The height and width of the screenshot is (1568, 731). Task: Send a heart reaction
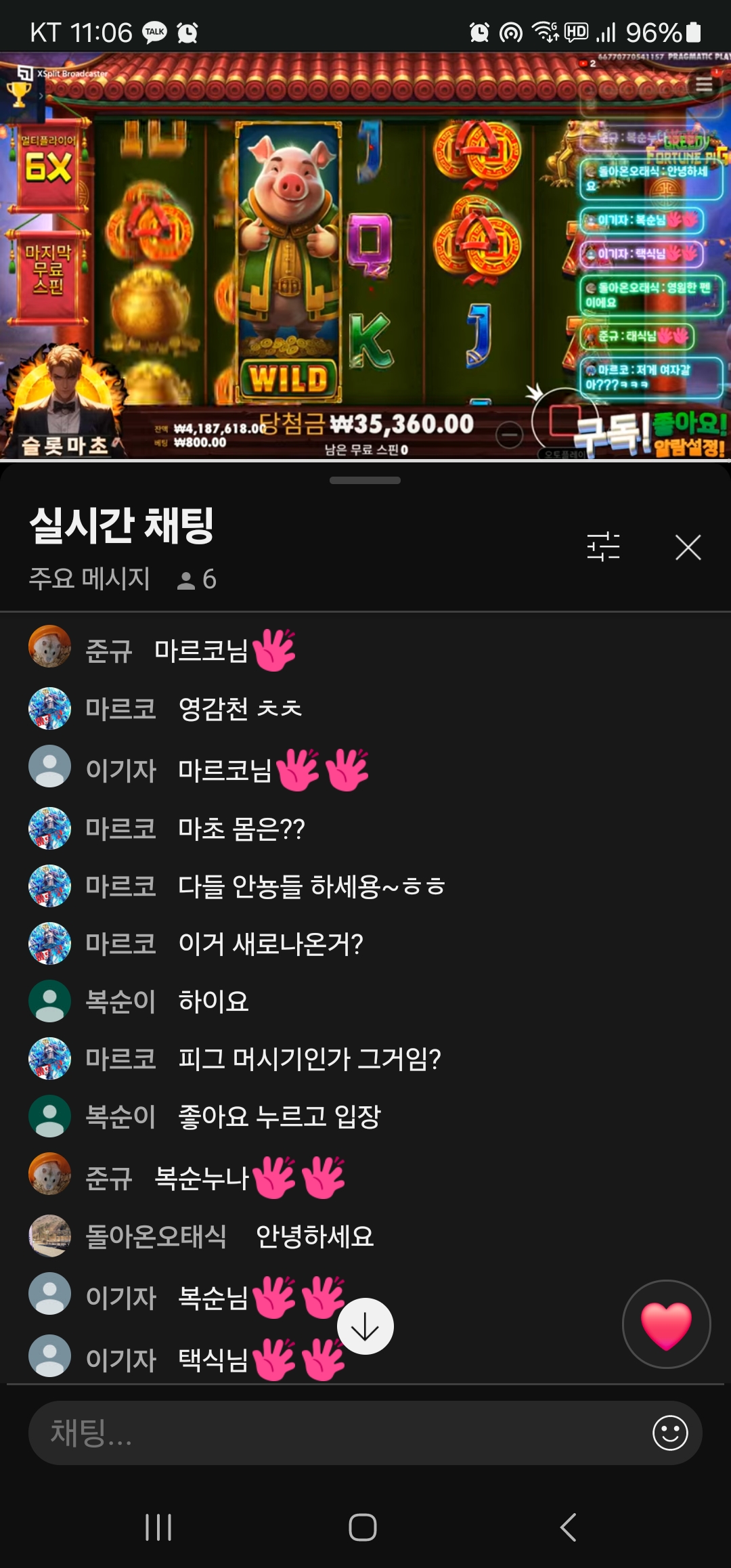(666, 1324)
